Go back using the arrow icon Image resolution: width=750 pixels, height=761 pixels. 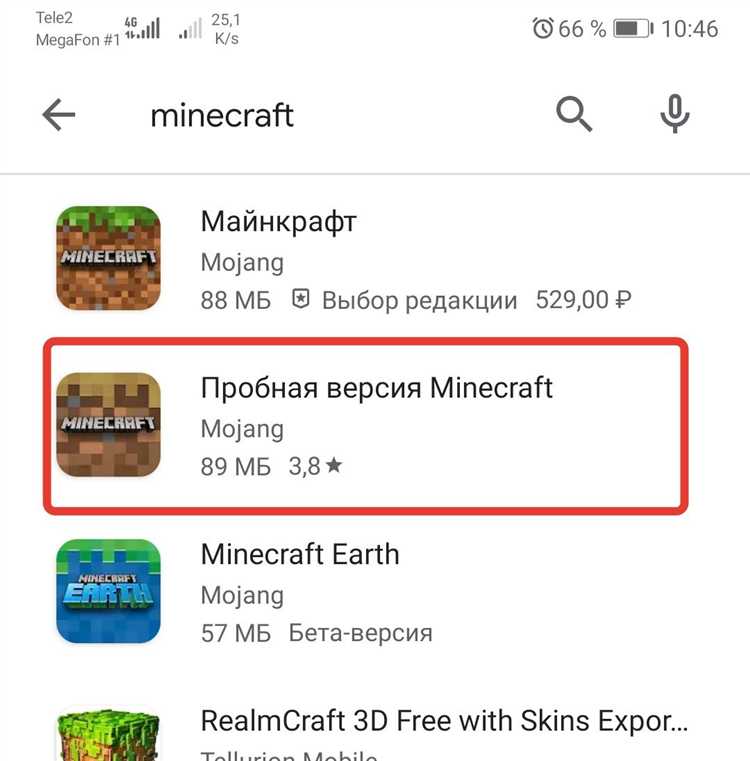[x=59, y=116]
